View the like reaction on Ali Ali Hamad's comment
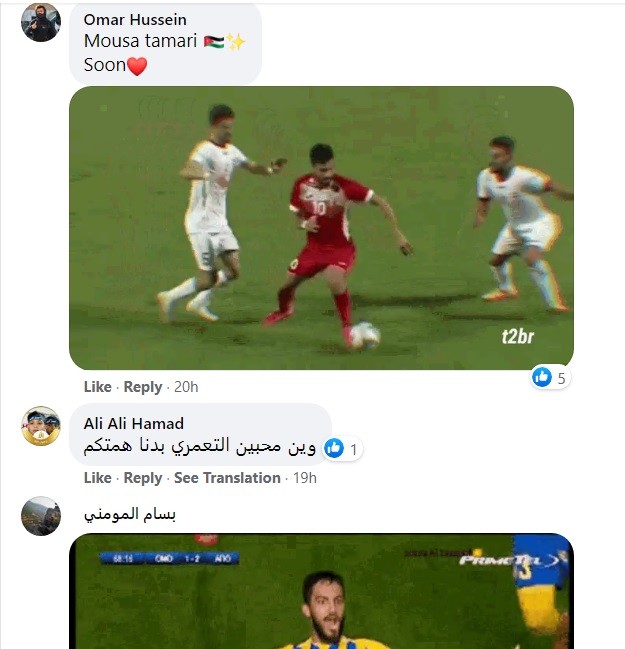This screenshot has width=625, height=649. tap(341, 449)
